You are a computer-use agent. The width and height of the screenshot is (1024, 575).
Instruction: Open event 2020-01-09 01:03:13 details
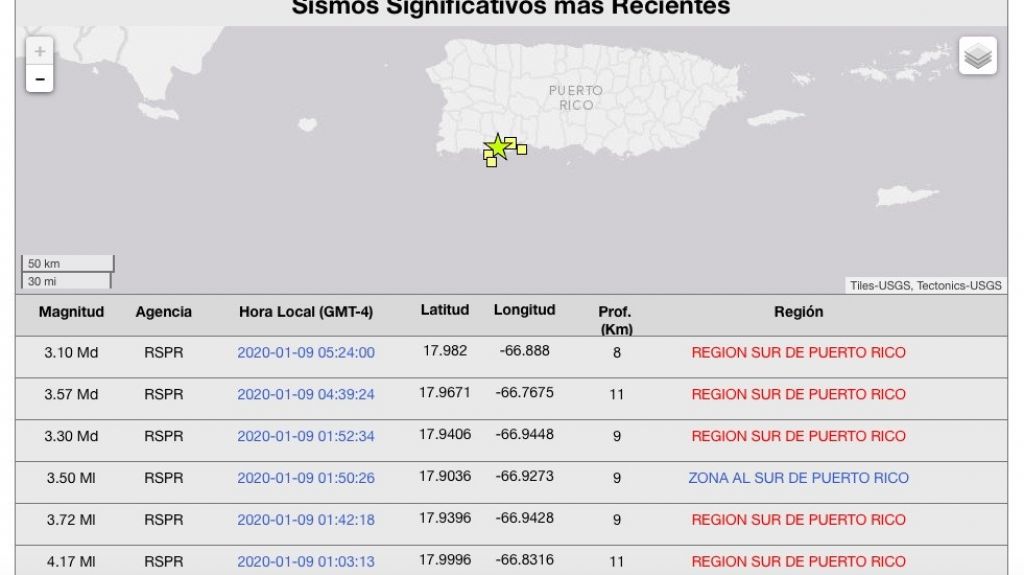pyautogui.click(x=306, y=562)
